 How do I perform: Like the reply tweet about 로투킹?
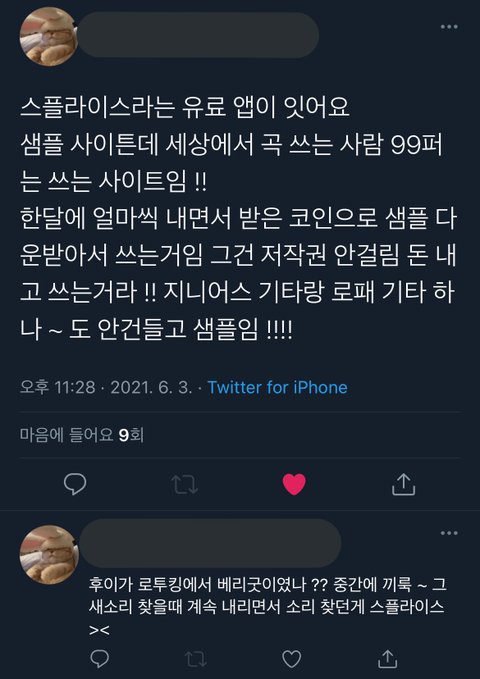point(292,659)
